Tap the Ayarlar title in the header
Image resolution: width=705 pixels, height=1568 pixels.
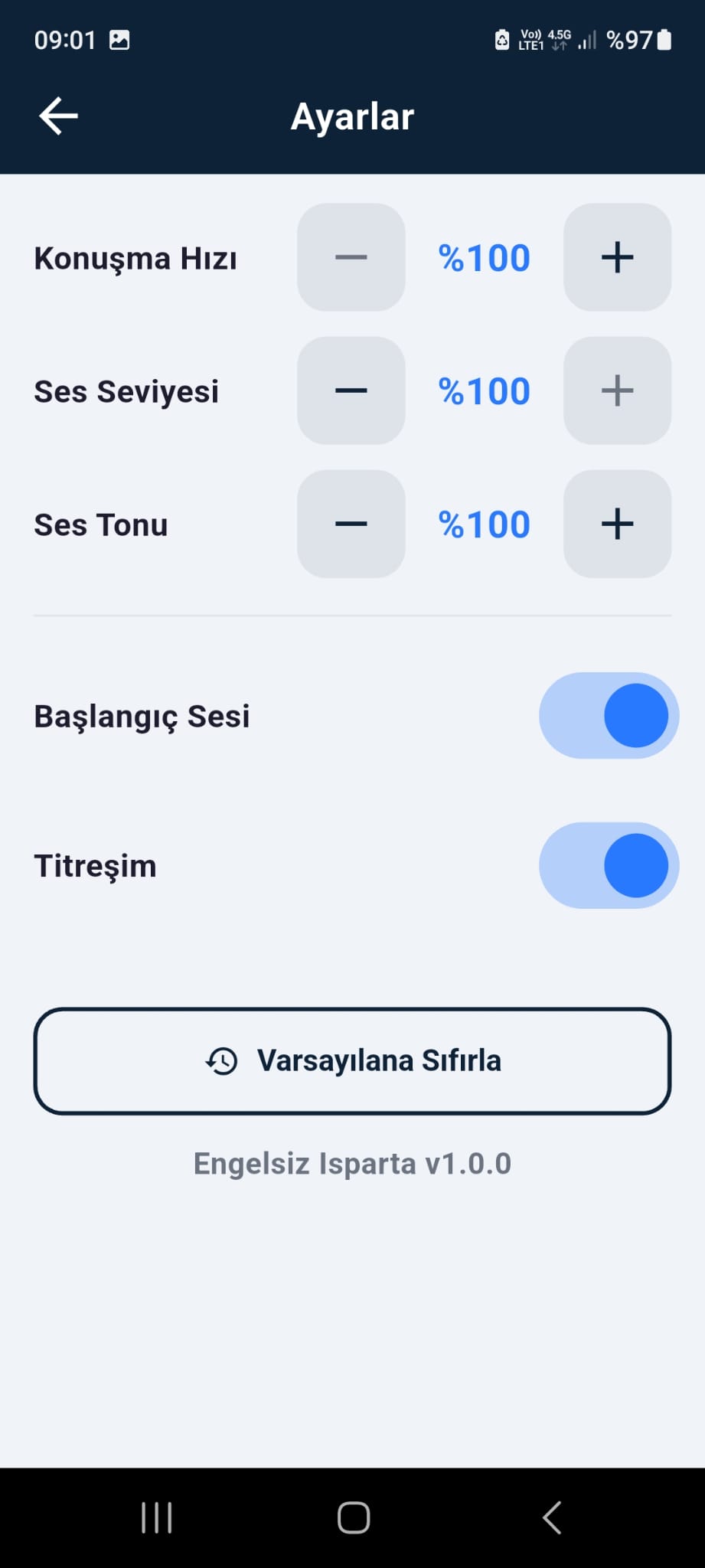coord(352,116)
